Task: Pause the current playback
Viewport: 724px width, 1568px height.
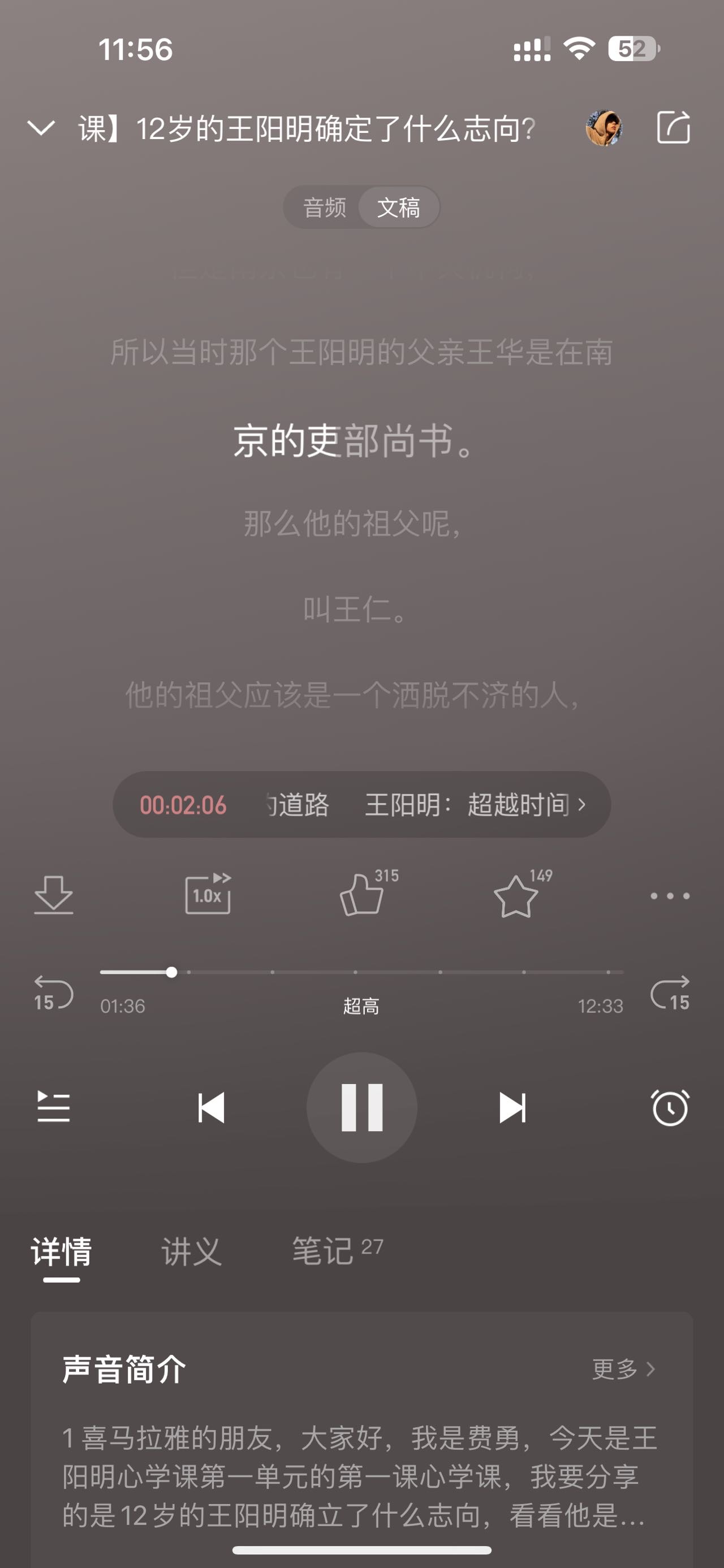Action: tap(361, 1108)
